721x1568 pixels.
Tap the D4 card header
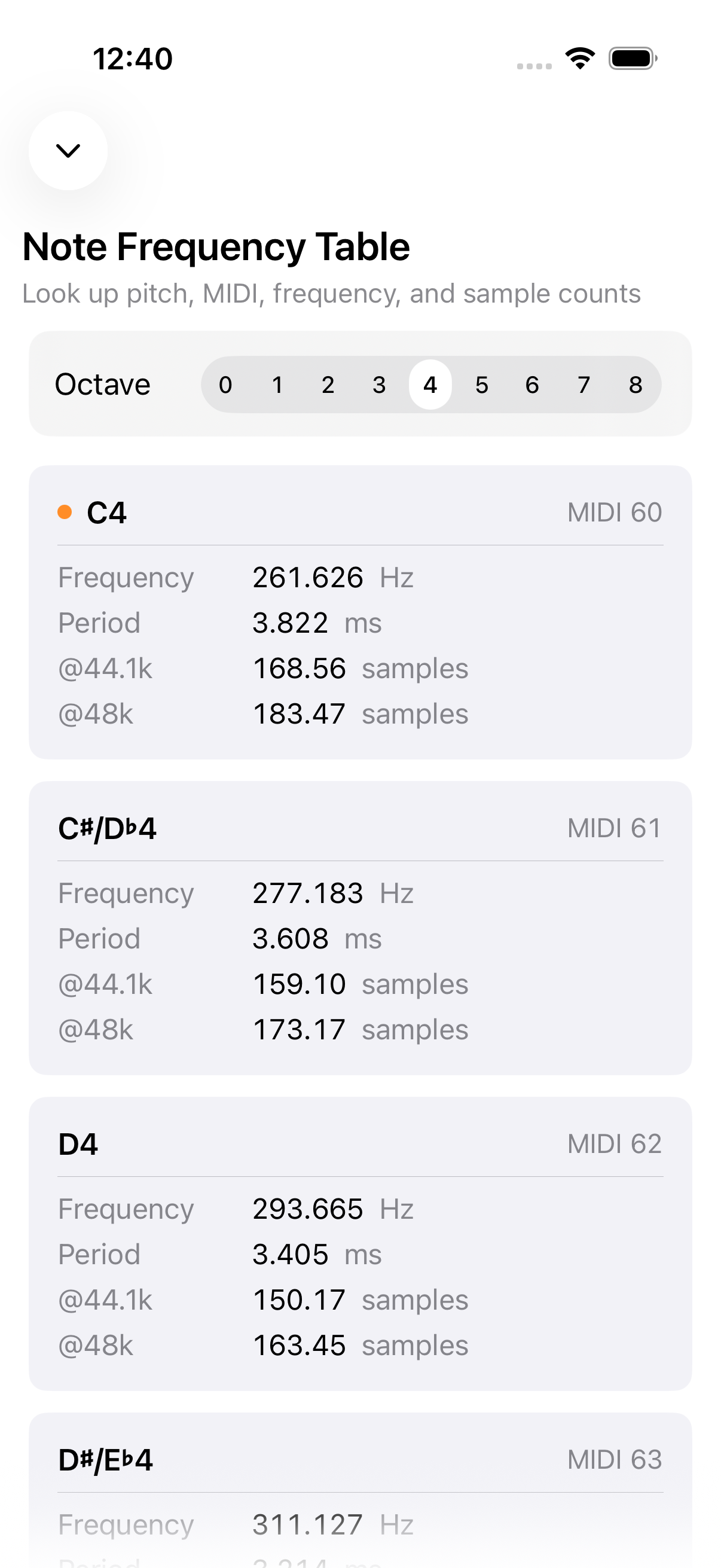pos(360,1144)
